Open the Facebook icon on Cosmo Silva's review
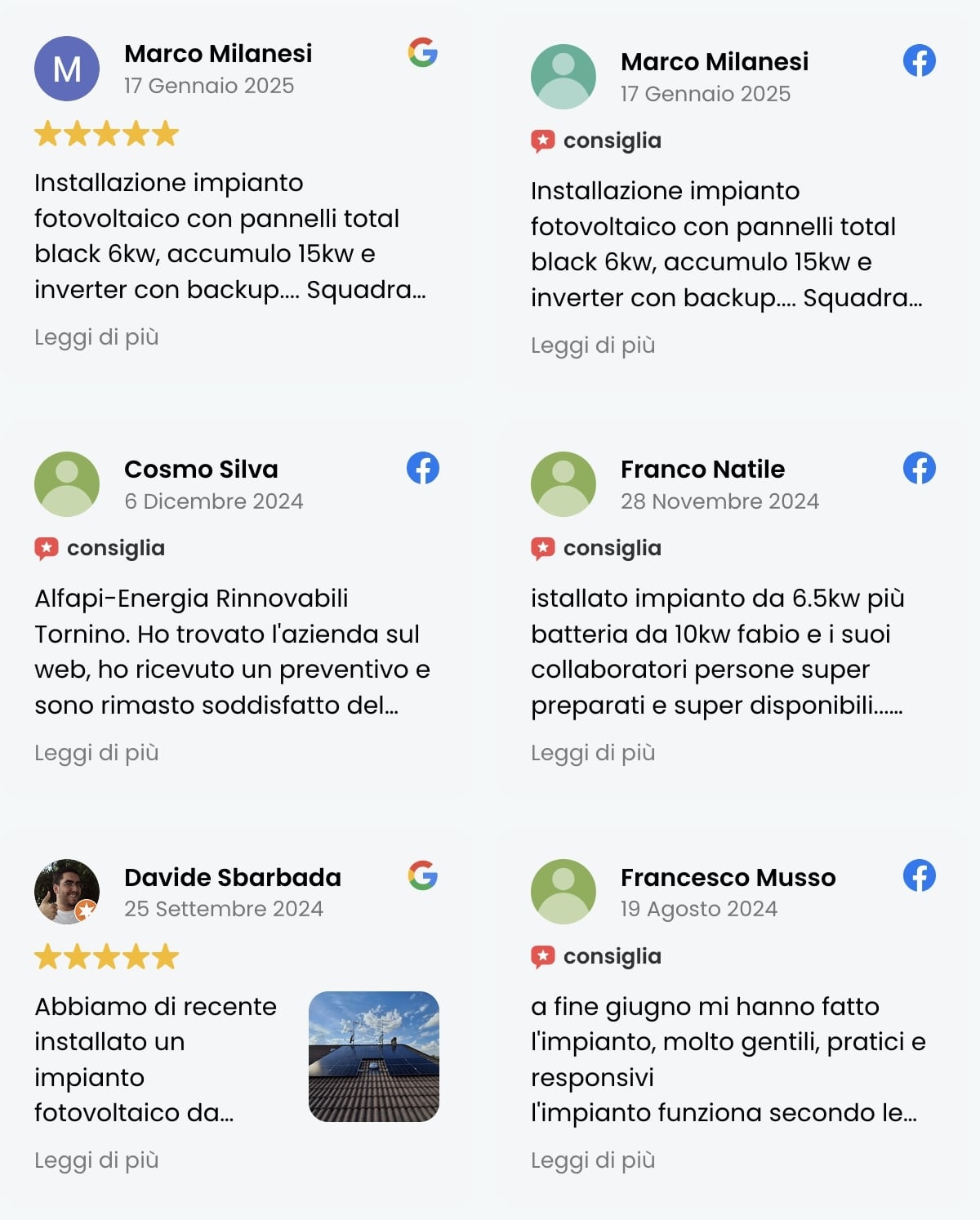This screenshot has height=1220, width=980. pyautogui.click(x=423, y=468)
